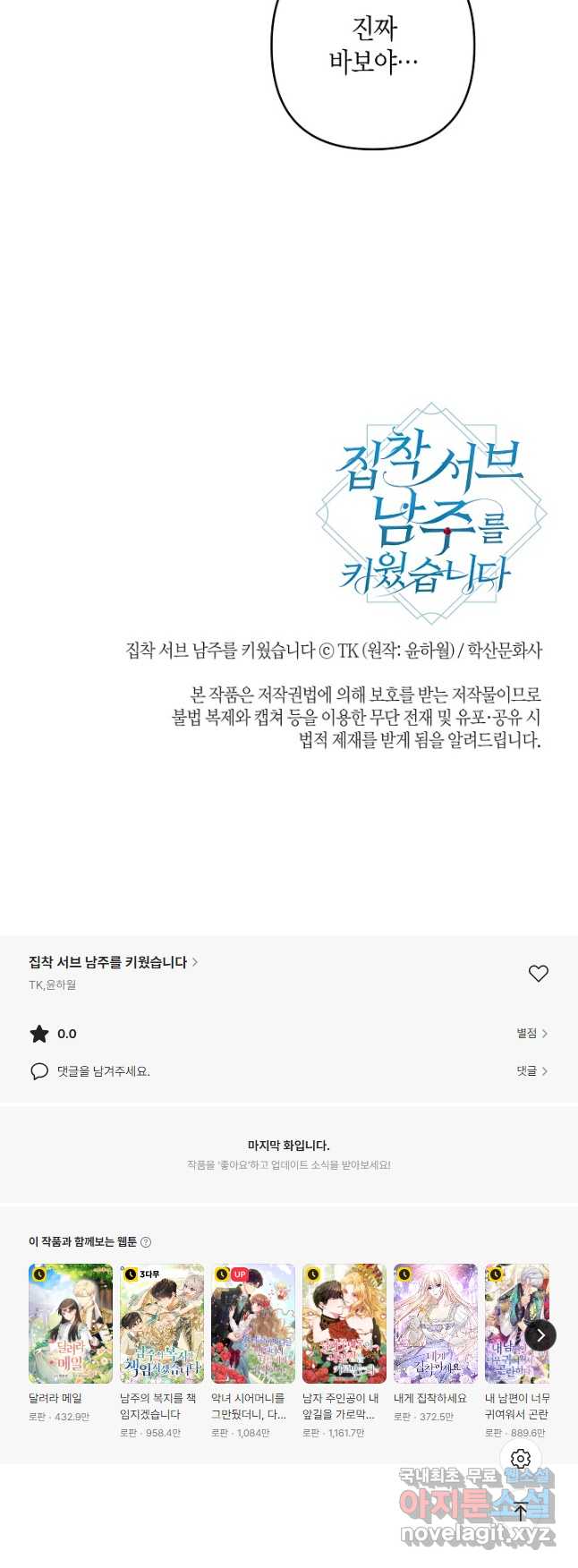Jump back to the top of the page

coord(521,1513)
